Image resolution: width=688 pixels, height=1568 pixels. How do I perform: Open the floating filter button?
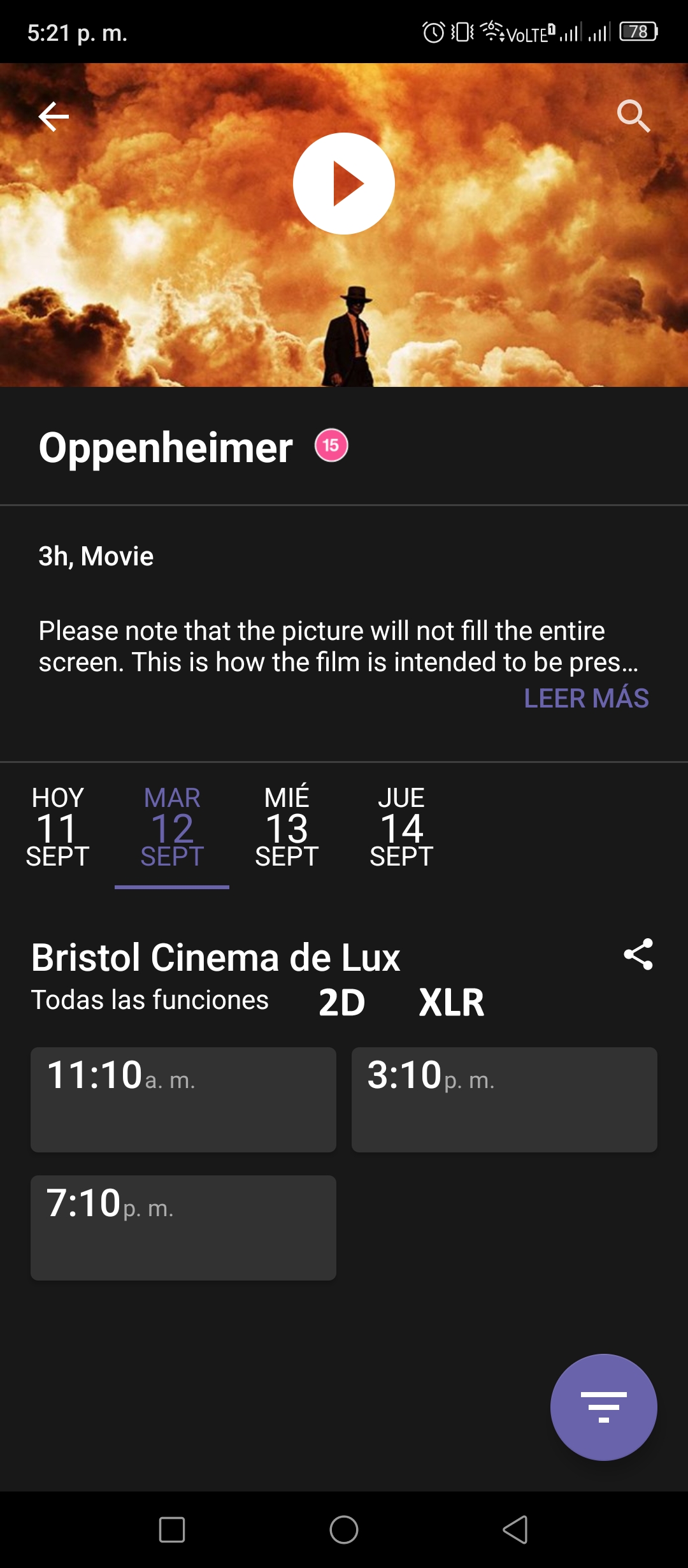(x=604, y=1407)
